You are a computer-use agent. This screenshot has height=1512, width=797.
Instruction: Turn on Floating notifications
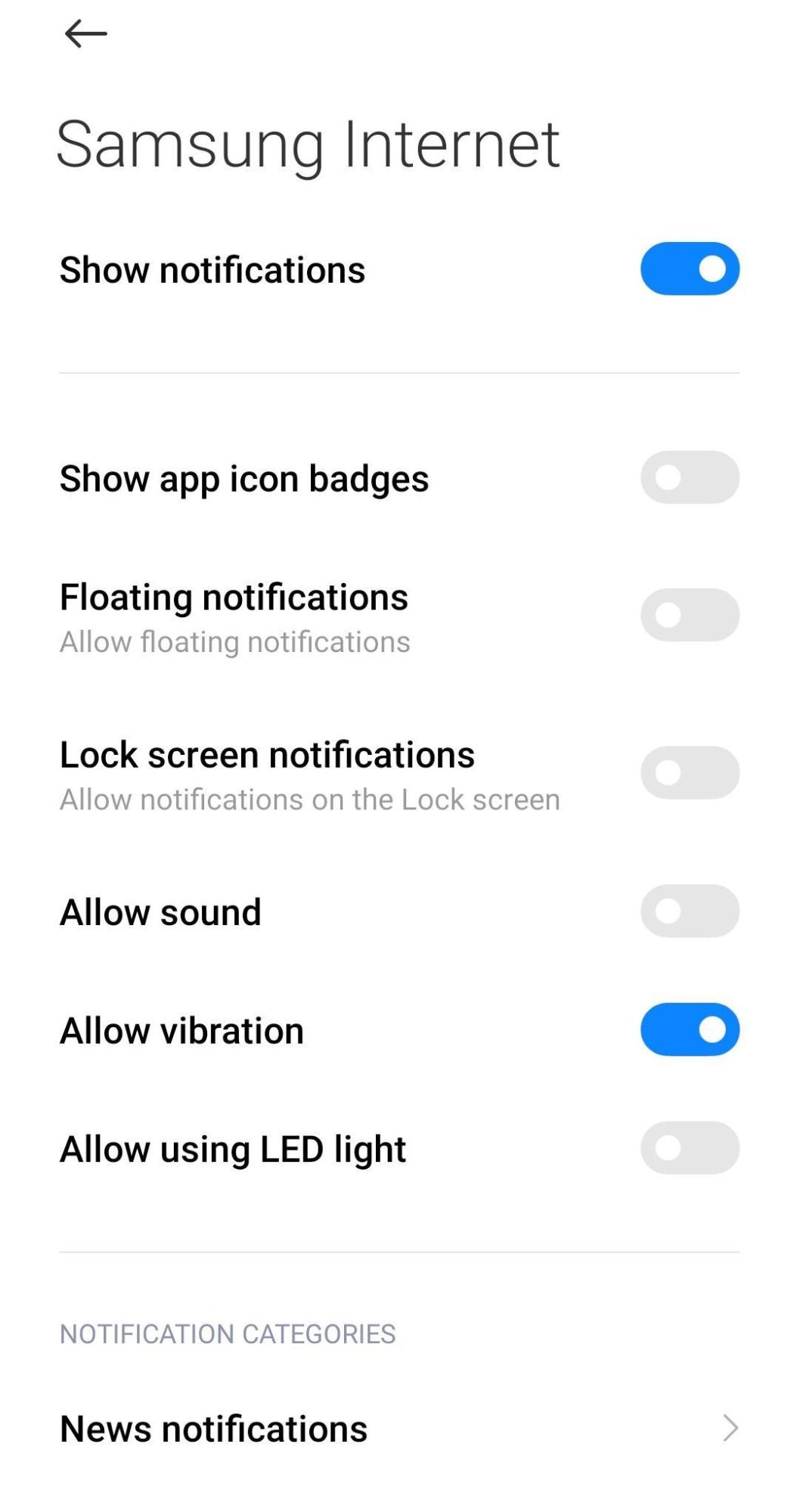coord(689,614)
